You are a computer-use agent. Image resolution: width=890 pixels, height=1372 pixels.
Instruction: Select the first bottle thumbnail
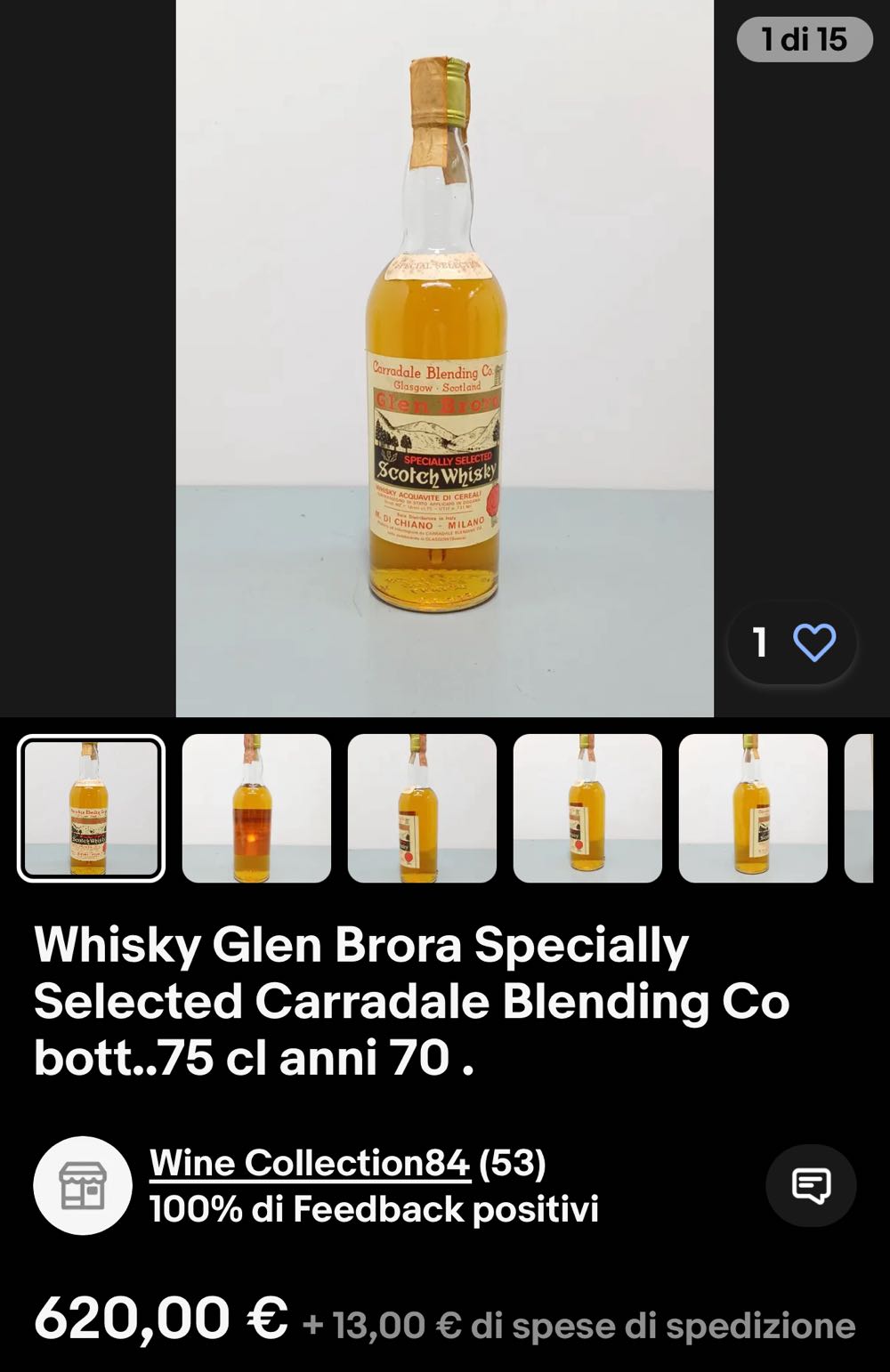click(x=92, y=808)
